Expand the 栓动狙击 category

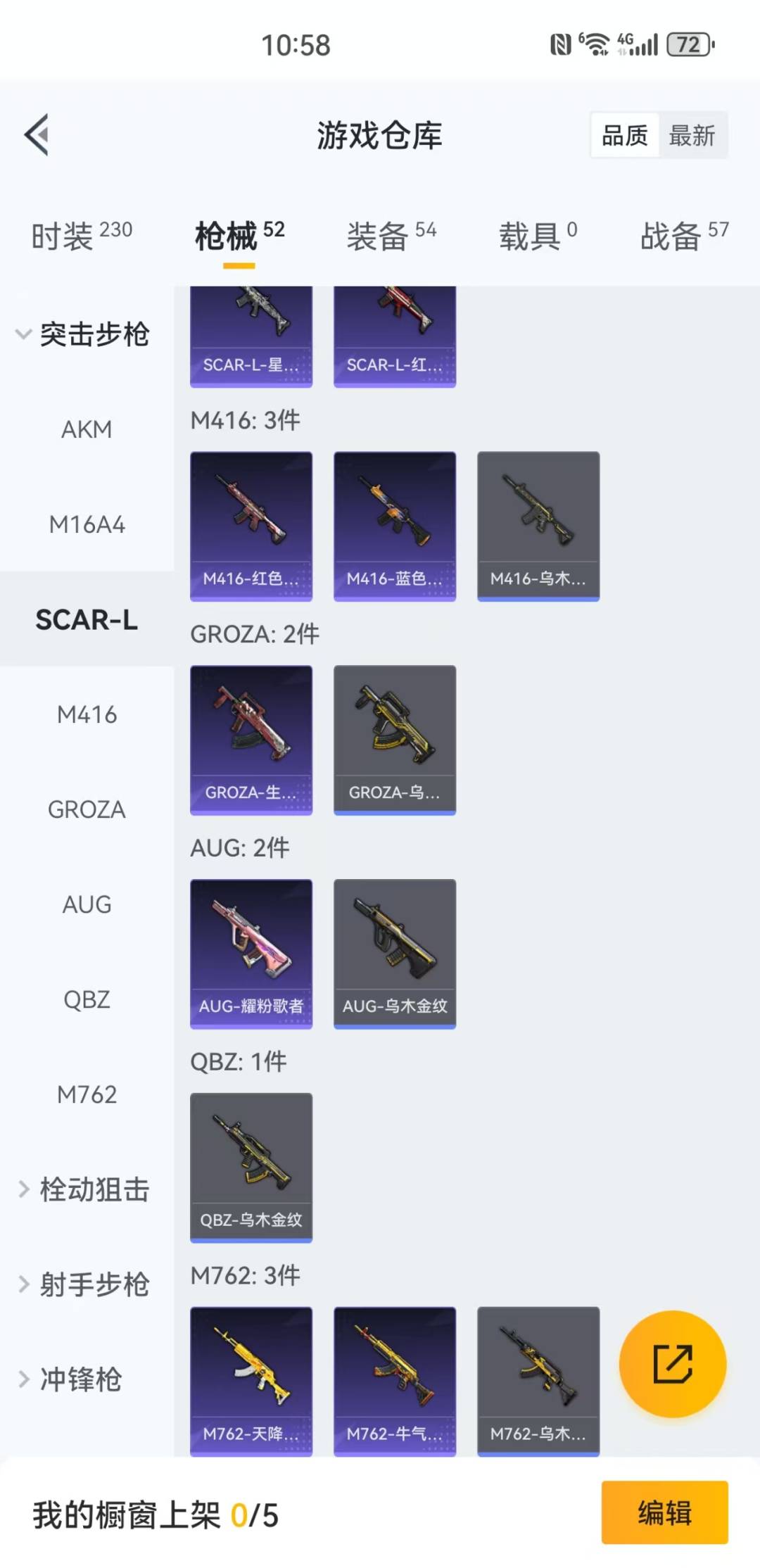(x=84, y=1189)
